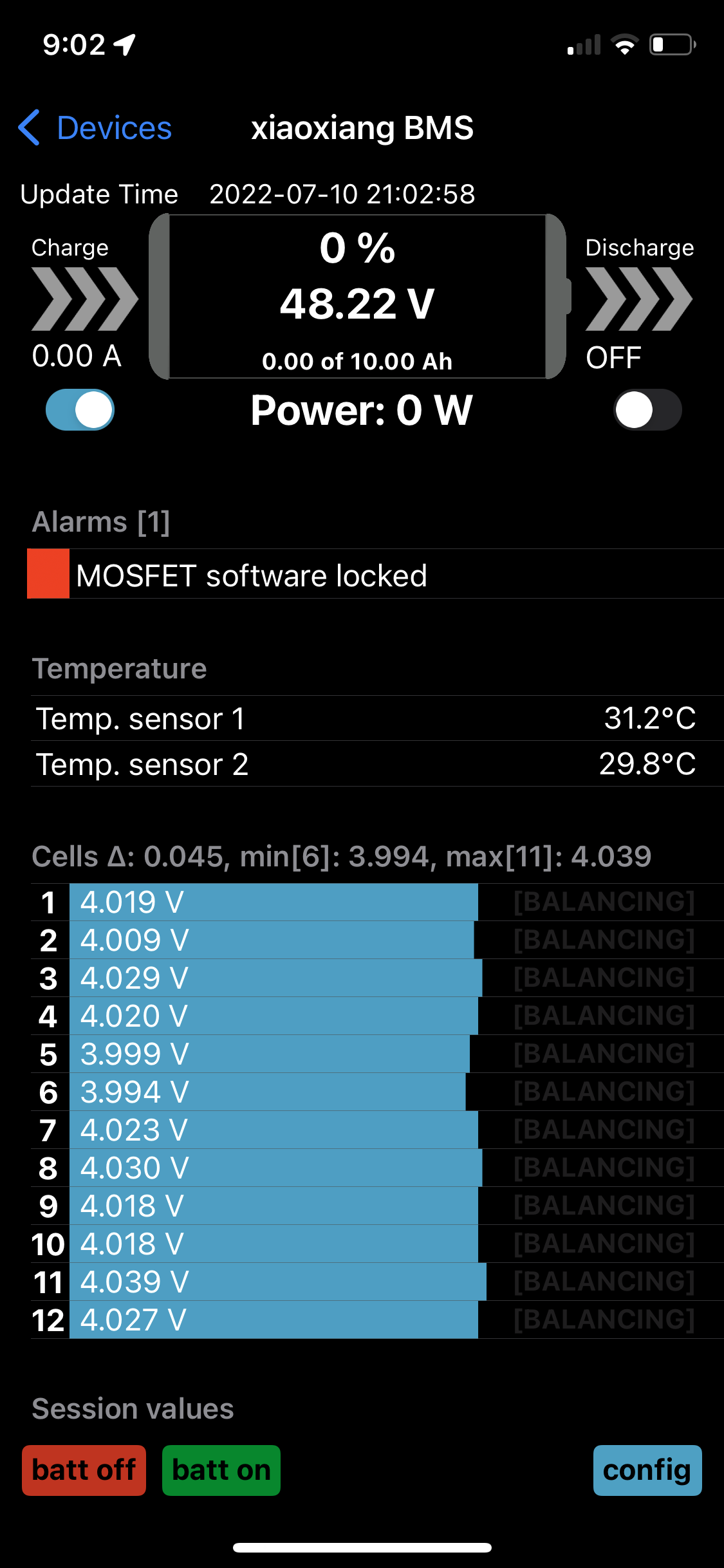Go back to Devices
This screenshot has height=1568, width=724.
click(95, 127)
